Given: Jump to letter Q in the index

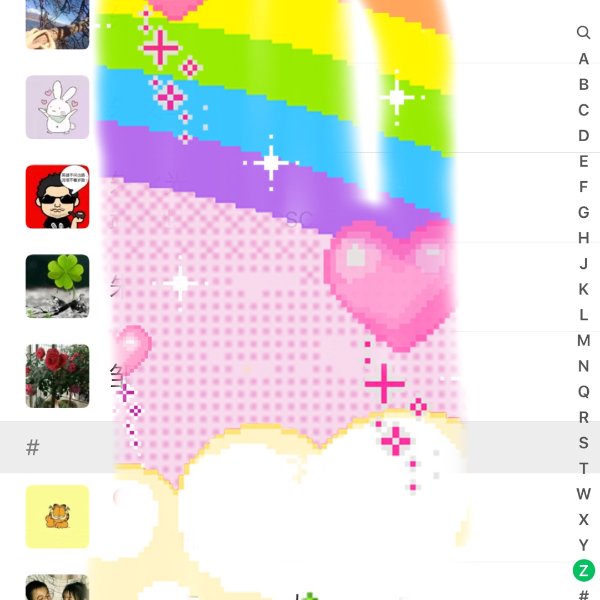Looking at the screenshot, I should coord(583,392).
